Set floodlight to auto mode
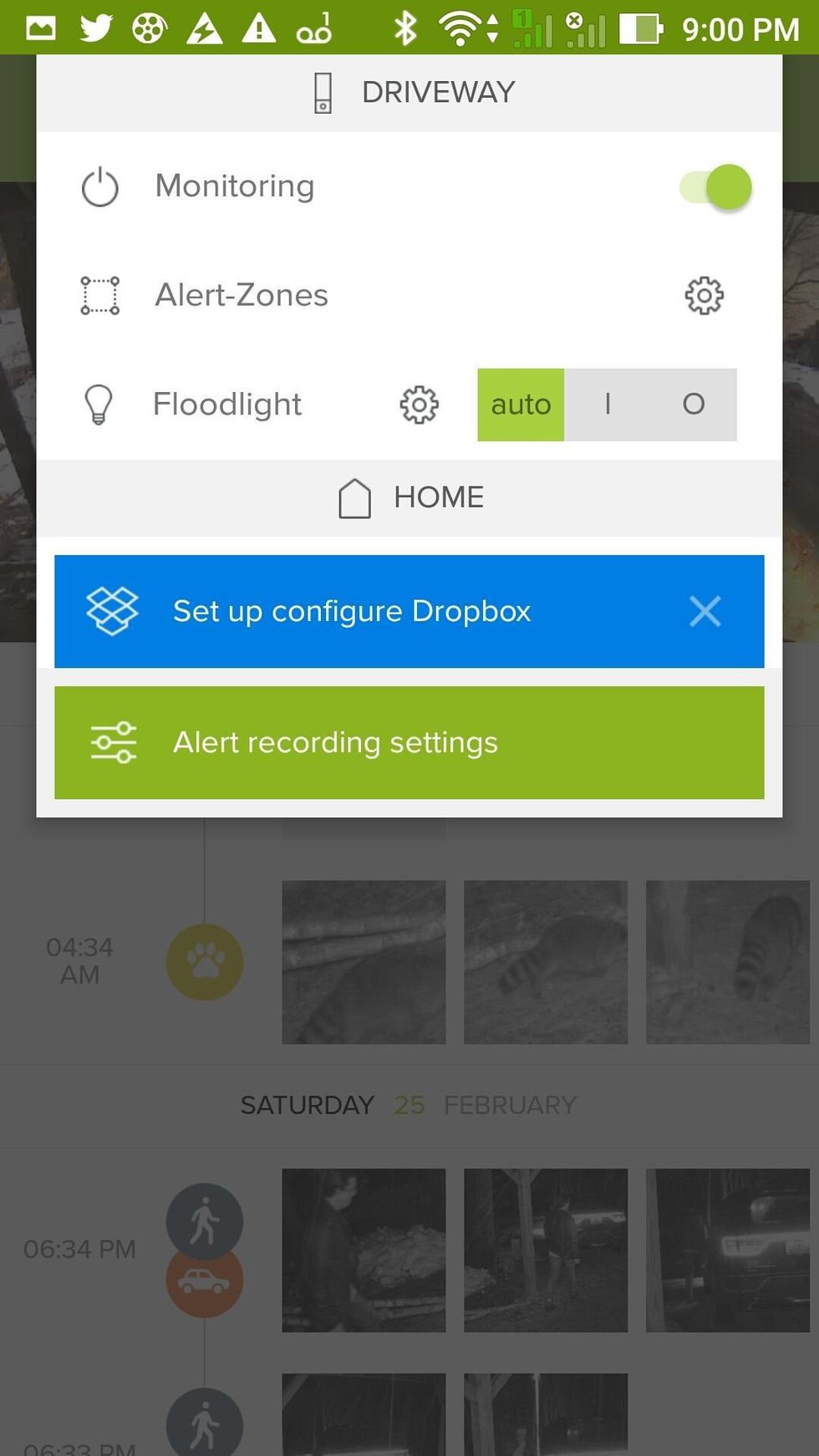The image size is (819, 1456). pyautogui.click(x=521, y=405)
